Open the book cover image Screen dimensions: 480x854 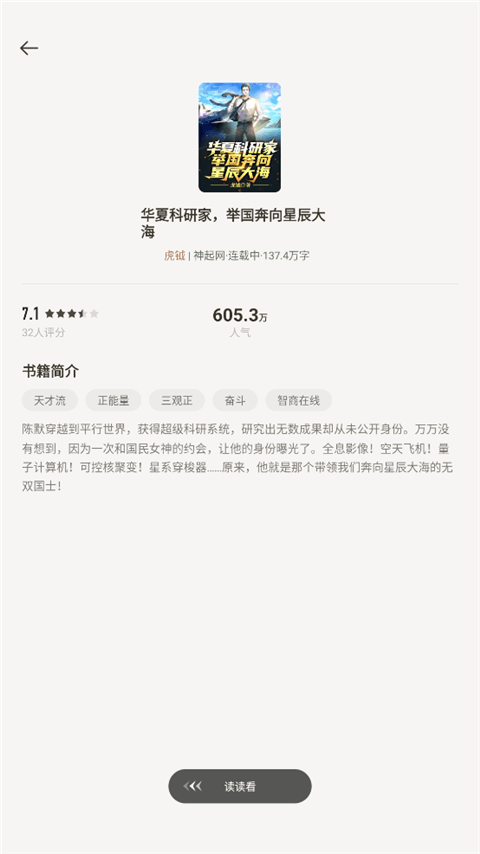coord(240,137)
